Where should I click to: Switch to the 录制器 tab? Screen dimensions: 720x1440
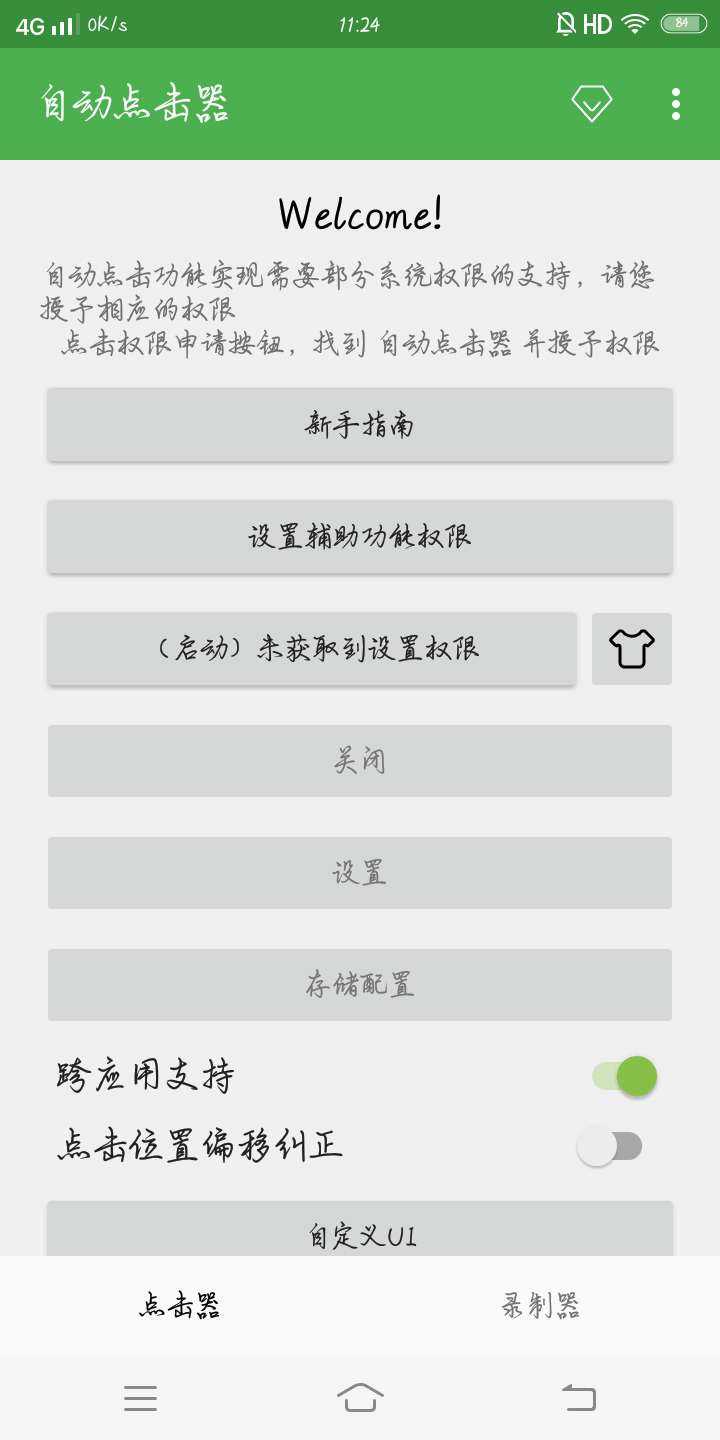pos(540,1305)
